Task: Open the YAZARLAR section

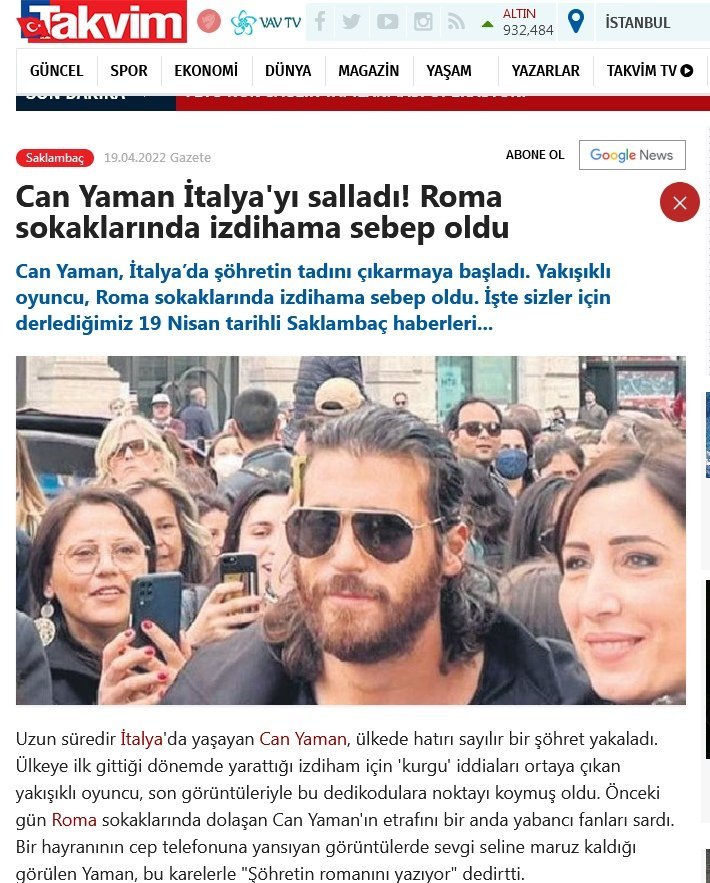Action: click(545, 70)
